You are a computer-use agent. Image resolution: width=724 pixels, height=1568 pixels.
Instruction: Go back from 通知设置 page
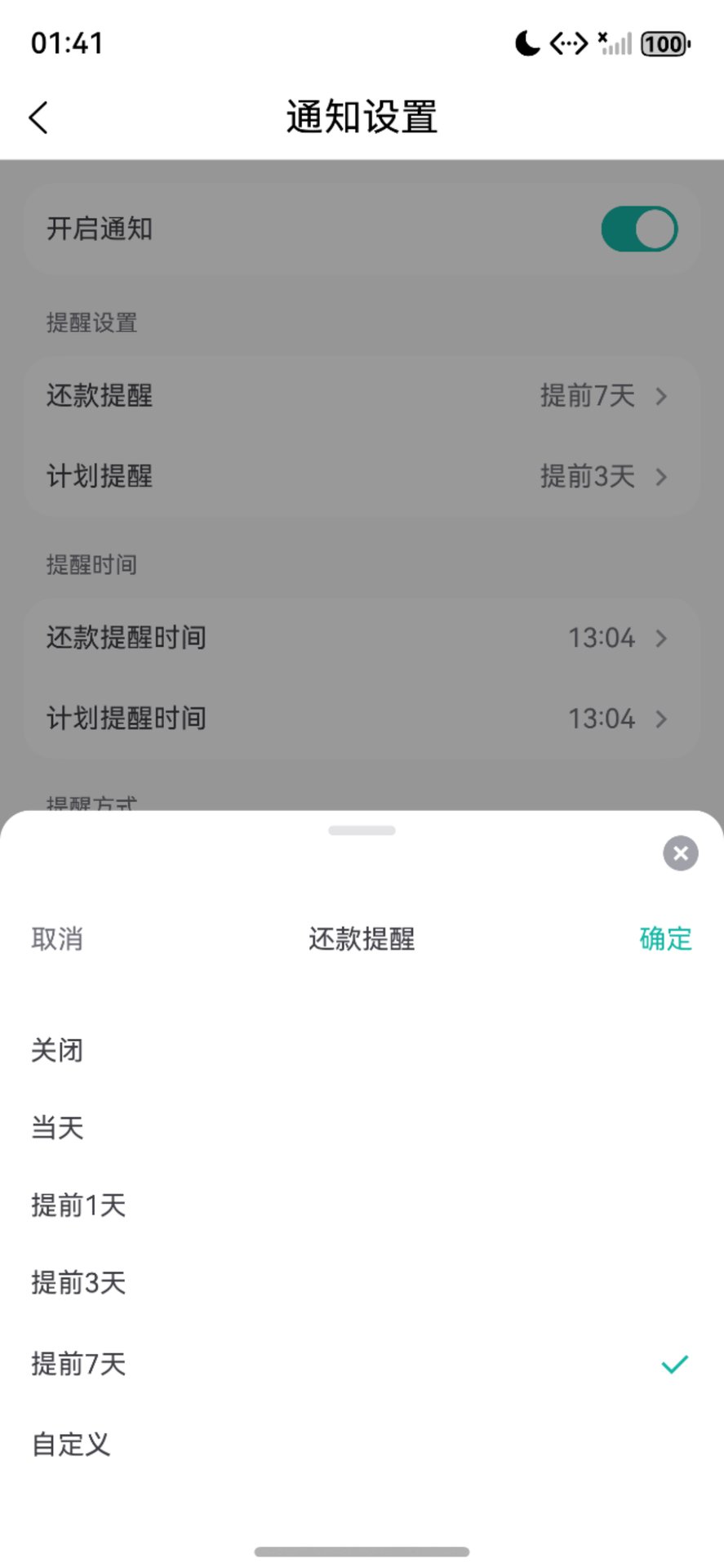pos(38,118)
